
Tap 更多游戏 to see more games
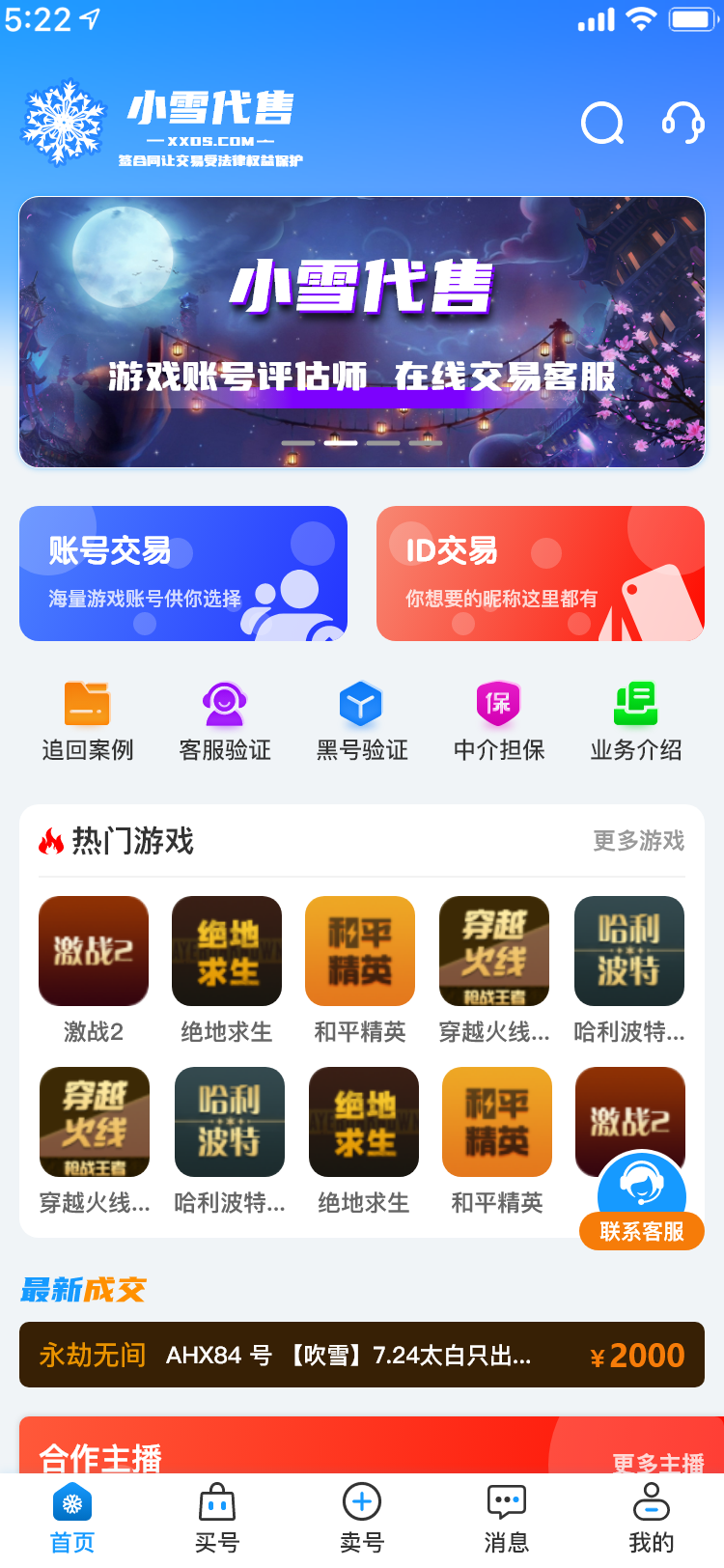pos(638,841)
